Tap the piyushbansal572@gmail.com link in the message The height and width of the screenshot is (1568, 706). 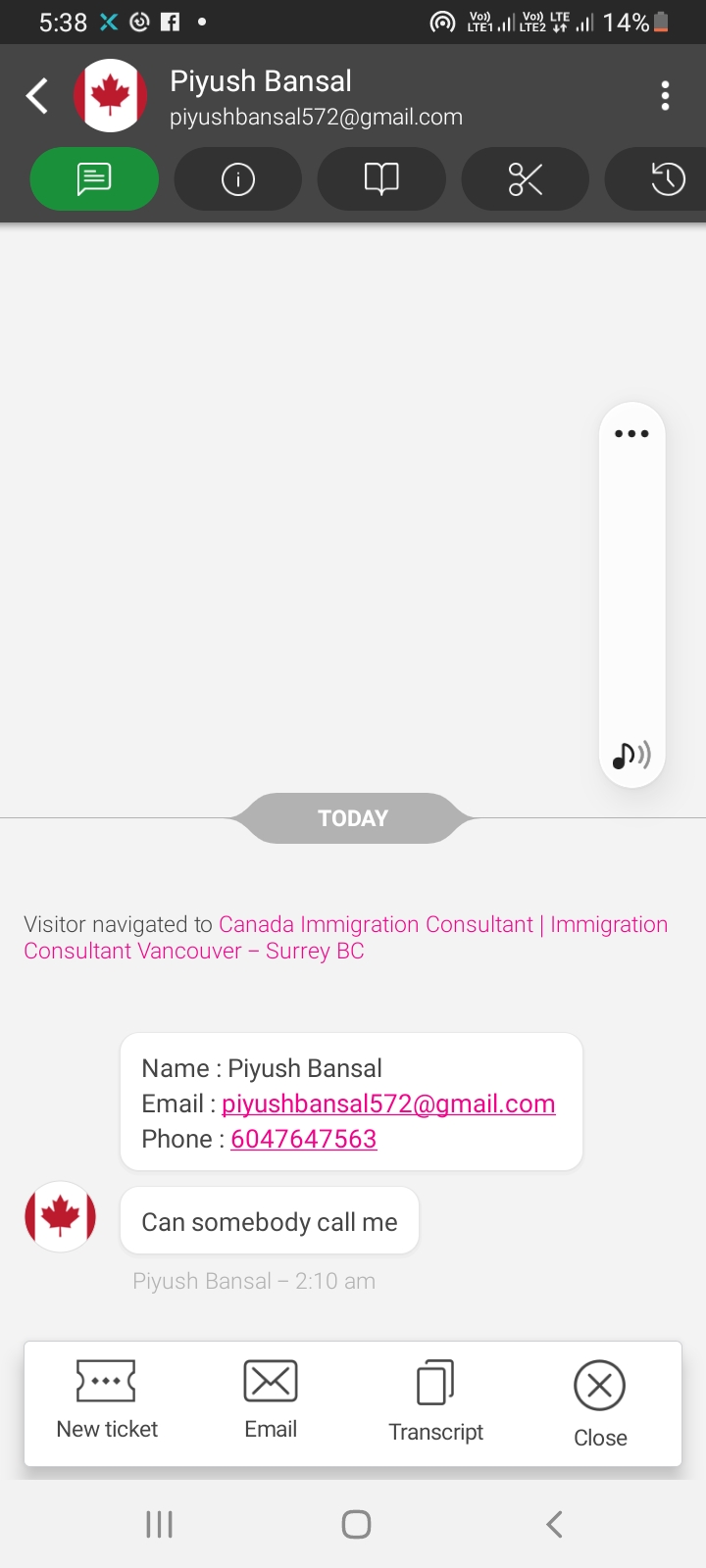pos(388,1104)
